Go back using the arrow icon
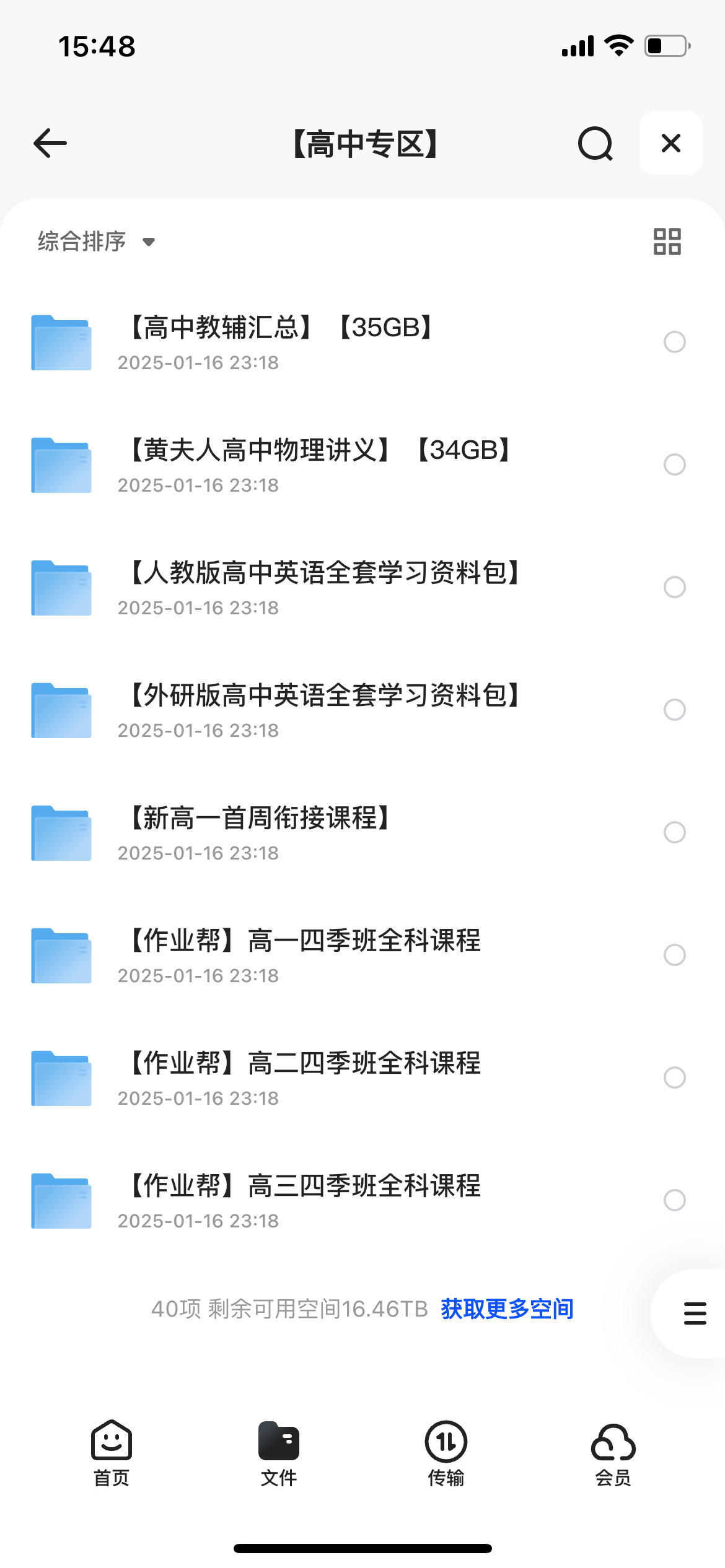The height and width of the screenshot is (1568, 725). click(x=50, y=143)
